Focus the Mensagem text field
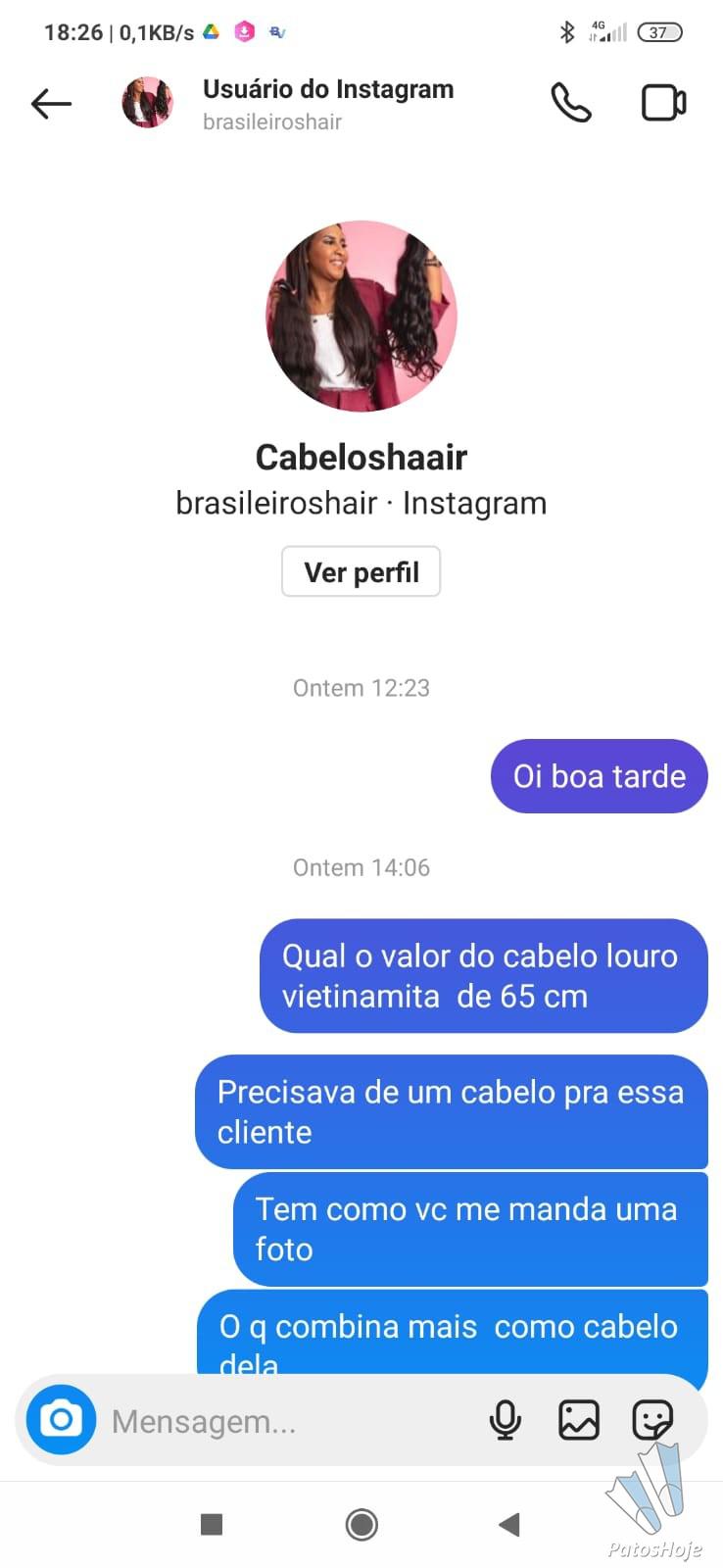The height and width of the screenshot is (1568, 723). click(290, 1421)
